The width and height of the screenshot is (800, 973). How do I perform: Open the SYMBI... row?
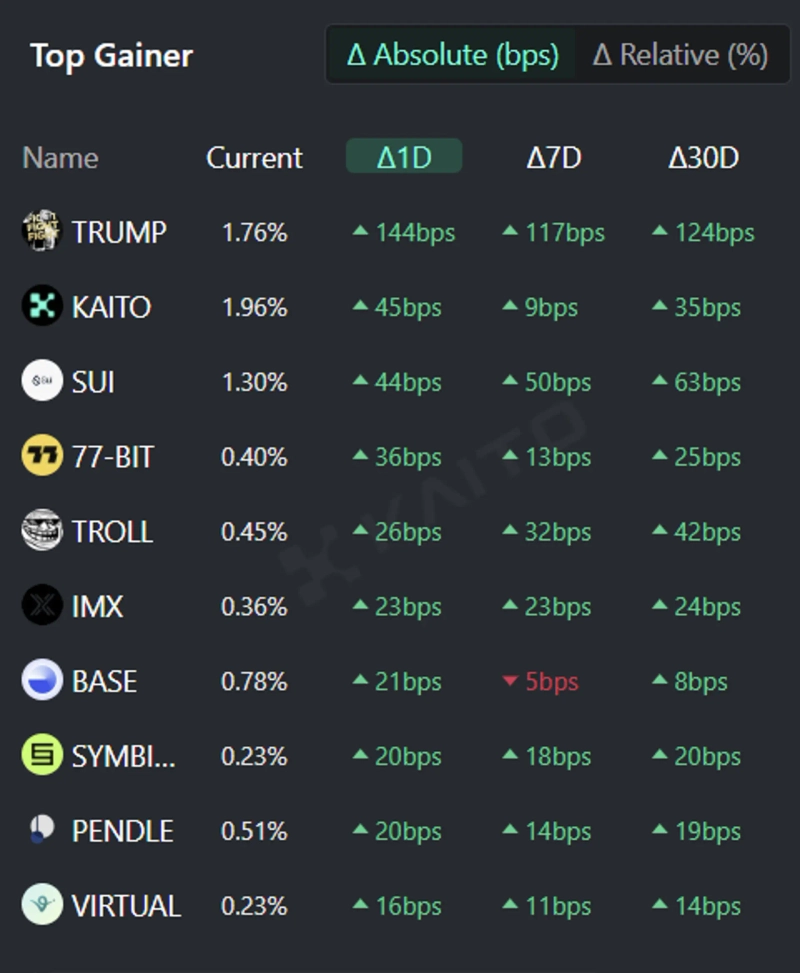click(x=123, y=756)
